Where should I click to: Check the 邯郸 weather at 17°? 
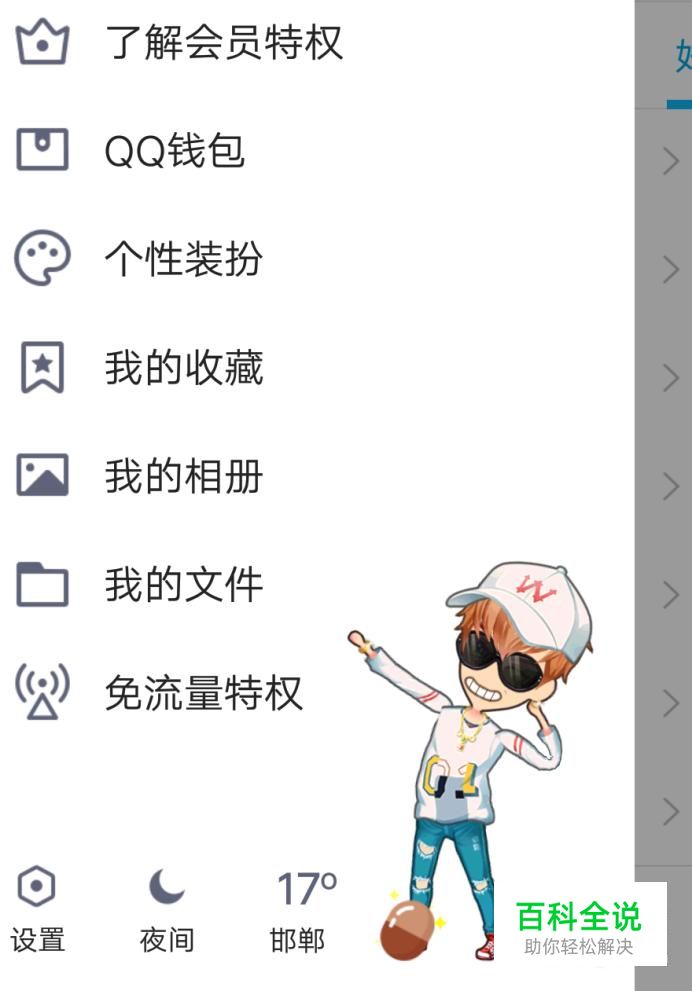[304, 910]
